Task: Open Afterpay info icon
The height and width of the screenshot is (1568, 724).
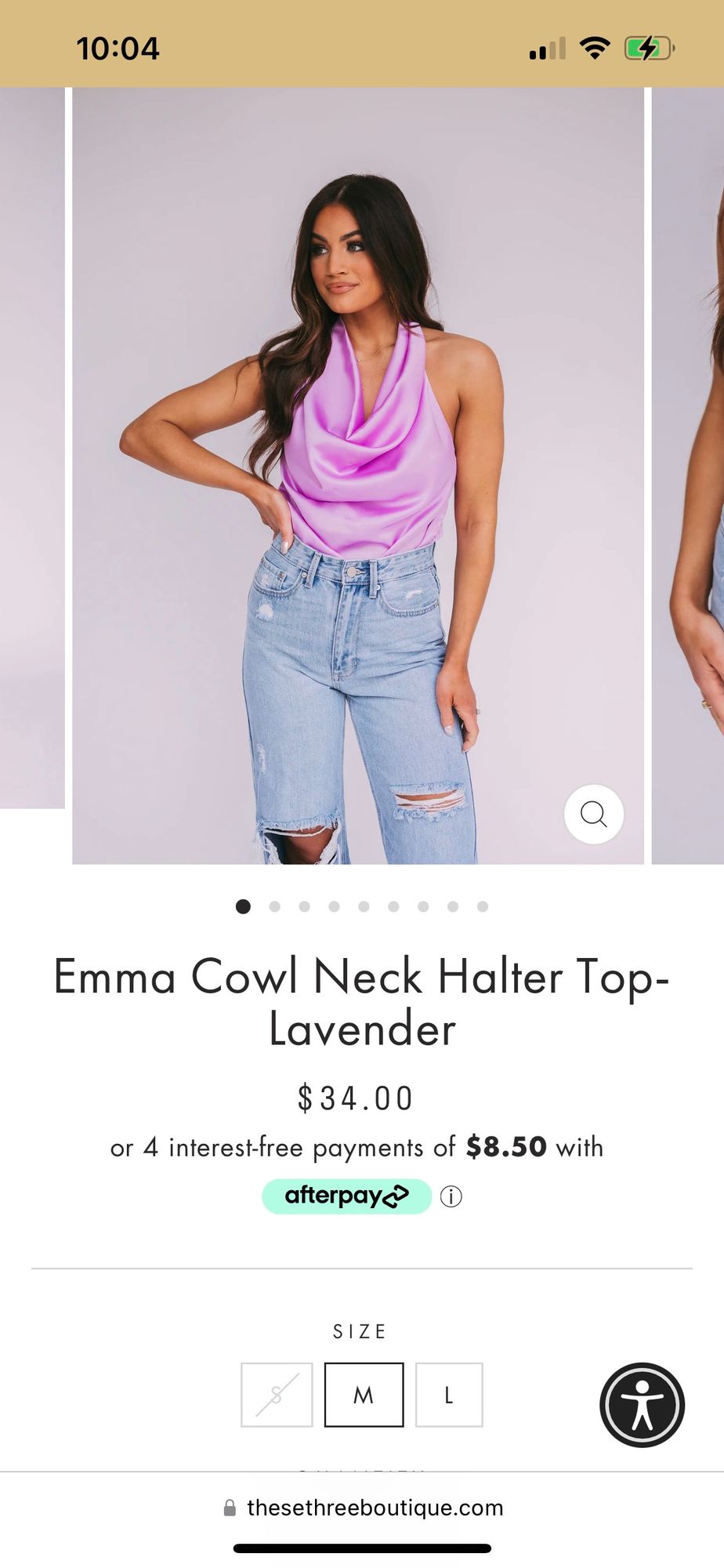Action: coord(451,1196)
